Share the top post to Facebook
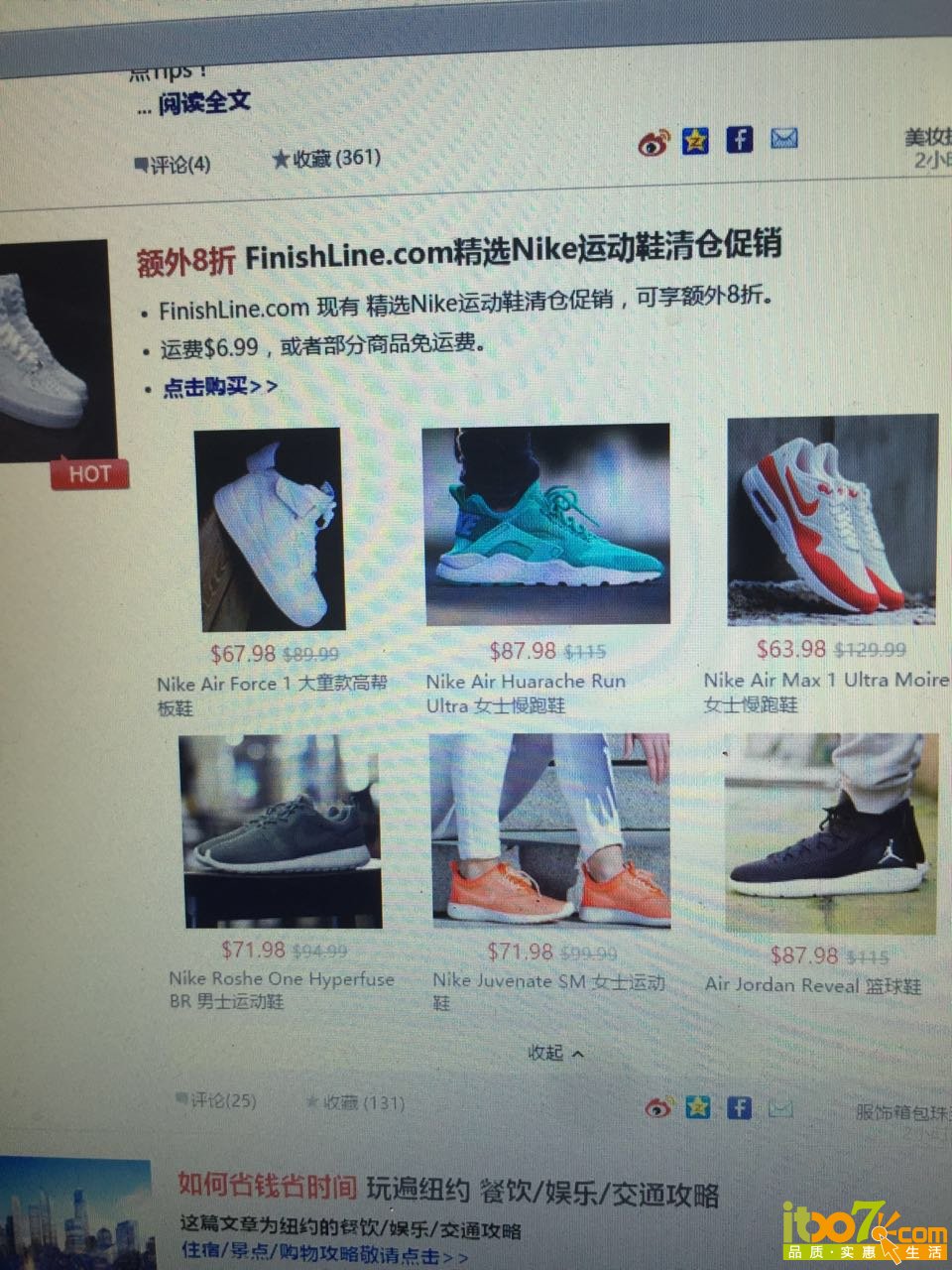This screenshot has height=1270, width=952. pyautogui.click(x=739, y=140)
